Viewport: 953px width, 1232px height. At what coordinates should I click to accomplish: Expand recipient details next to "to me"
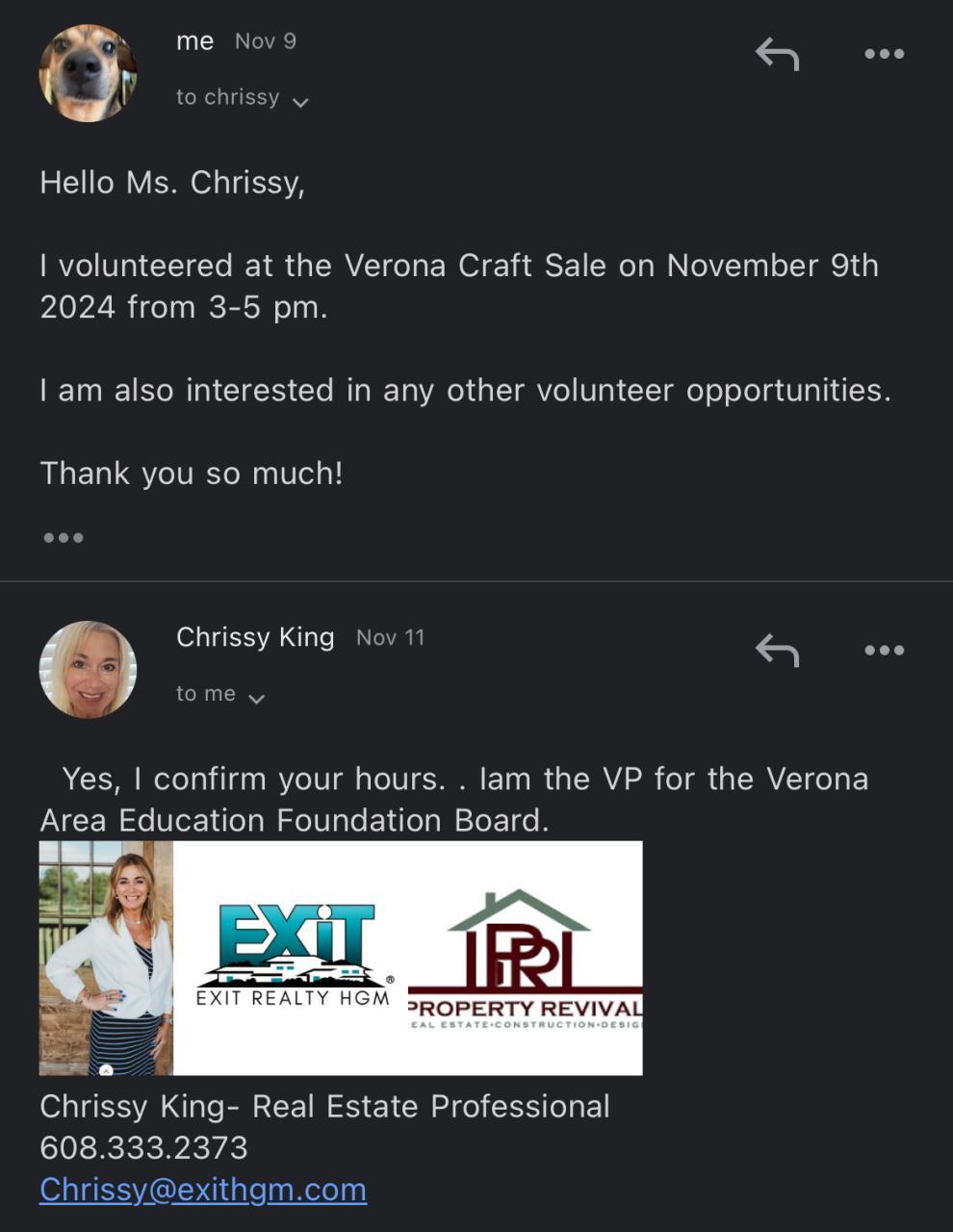(x=256, y=698)
